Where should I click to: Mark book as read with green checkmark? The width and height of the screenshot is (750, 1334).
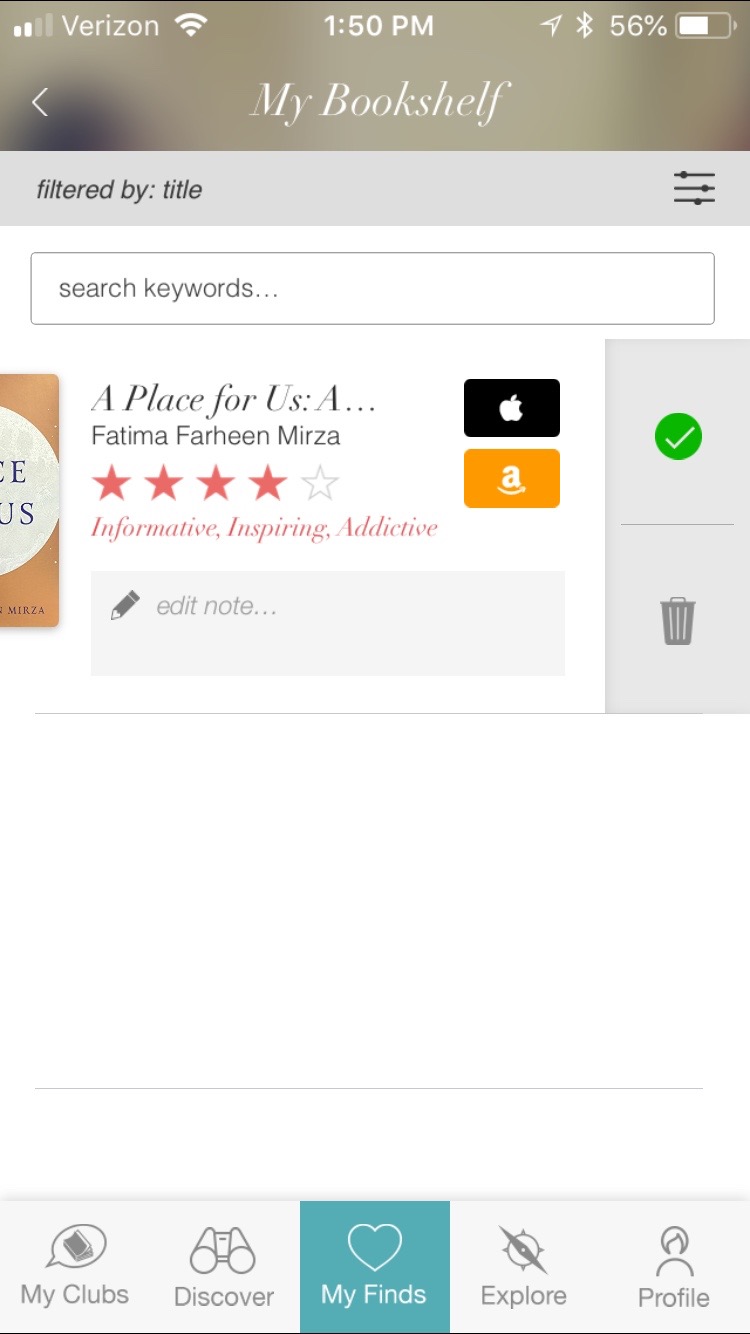click(678, 437)
